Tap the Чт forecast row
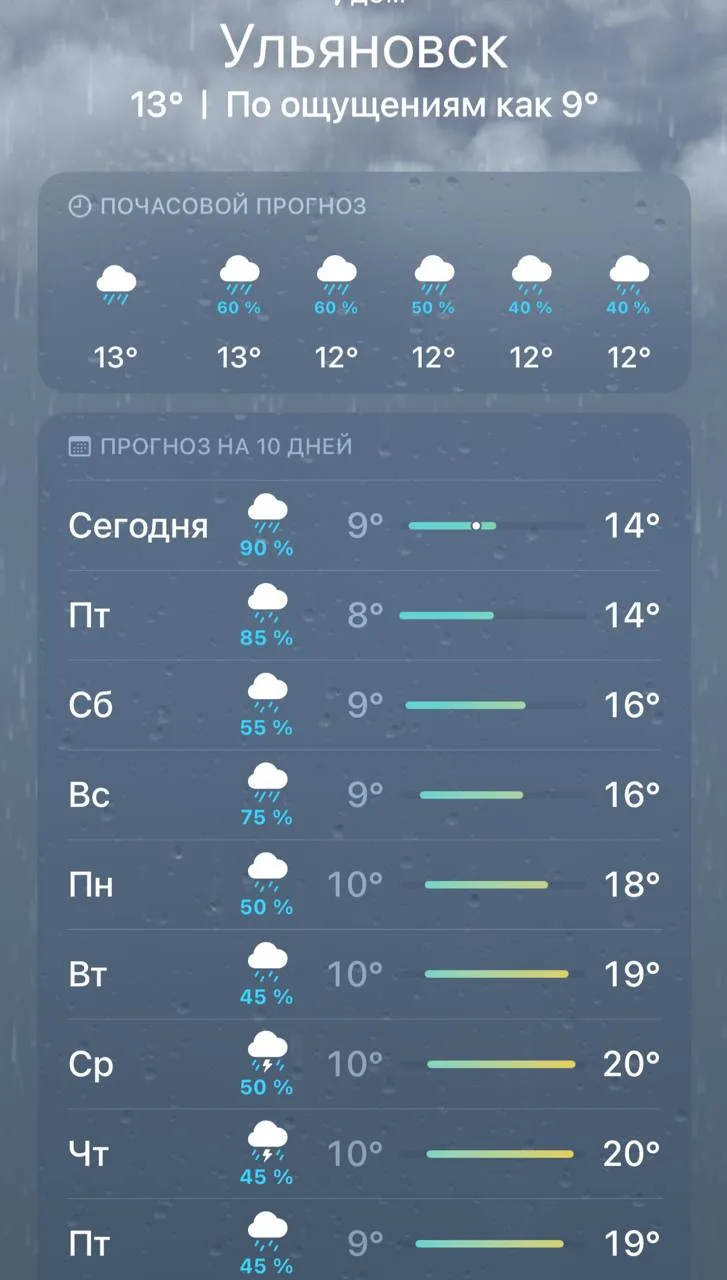This screenshot has width=727, height=1280. (364, 1155)
